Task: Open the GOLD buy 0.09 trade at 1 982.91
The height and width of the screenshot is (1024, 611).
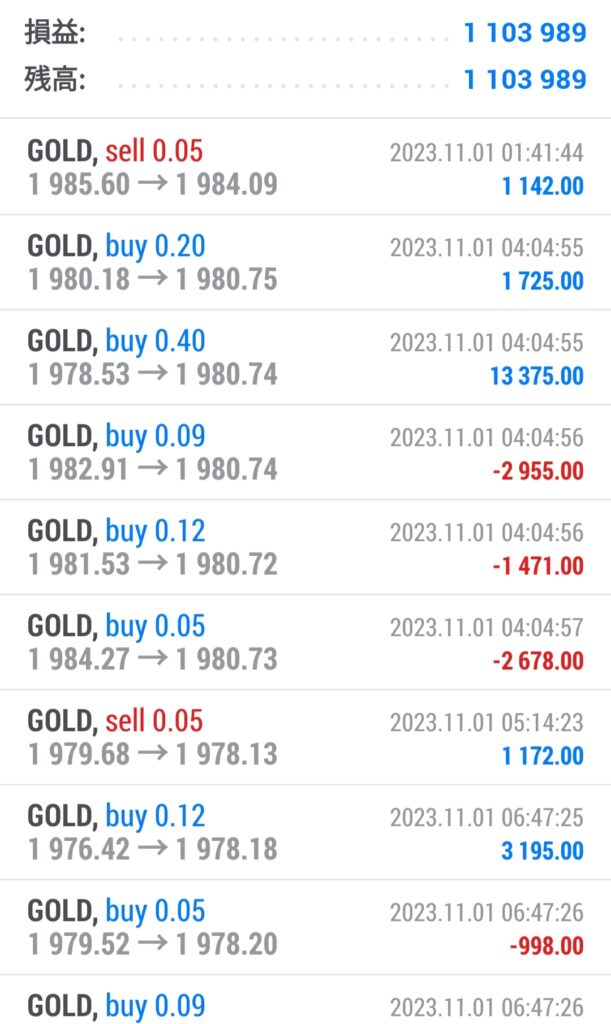Action: (306, 453)
